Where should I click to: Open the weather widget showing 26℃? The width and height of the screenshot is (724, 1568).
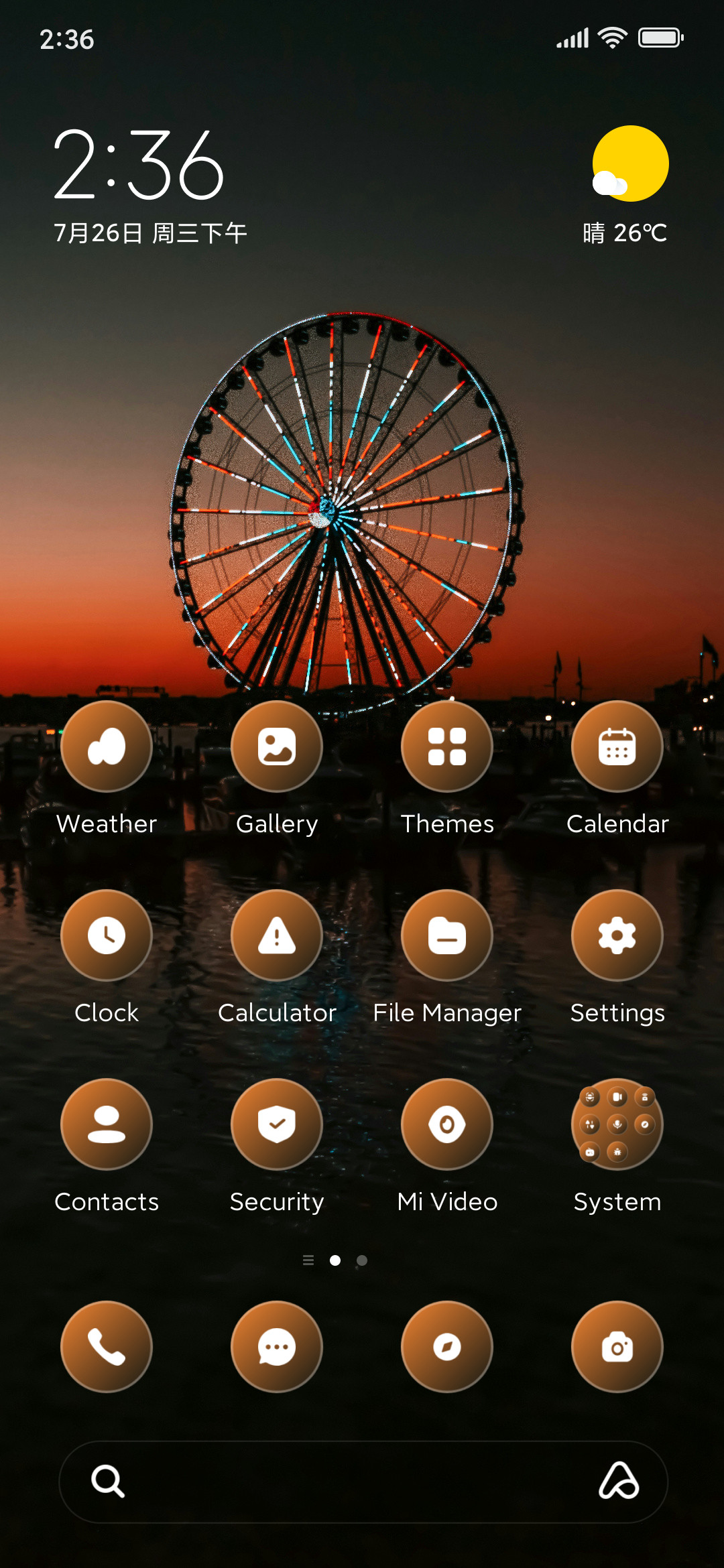click(x=626, y=186)
